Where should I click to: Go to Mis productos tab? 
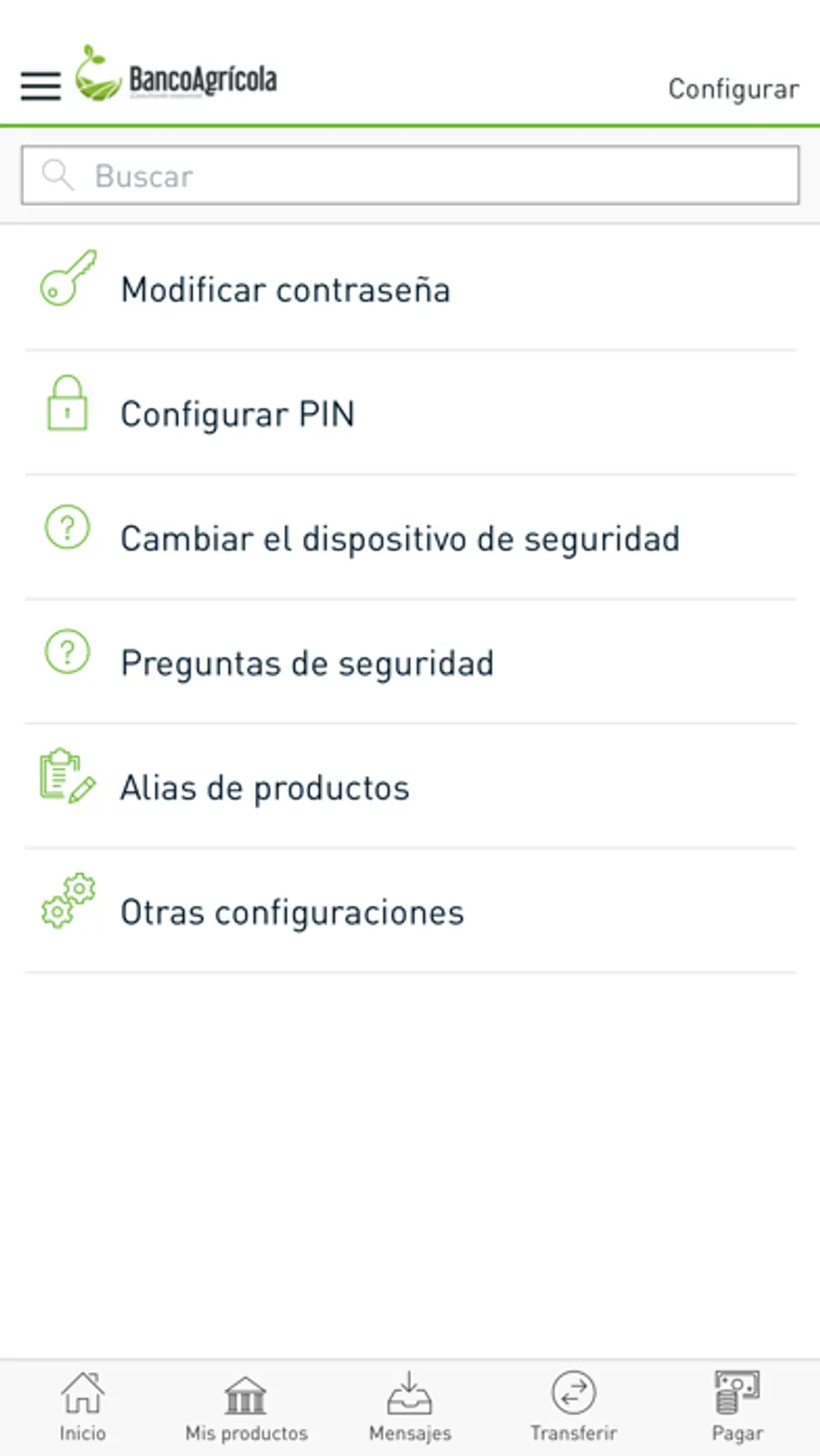pos(246,1407)
